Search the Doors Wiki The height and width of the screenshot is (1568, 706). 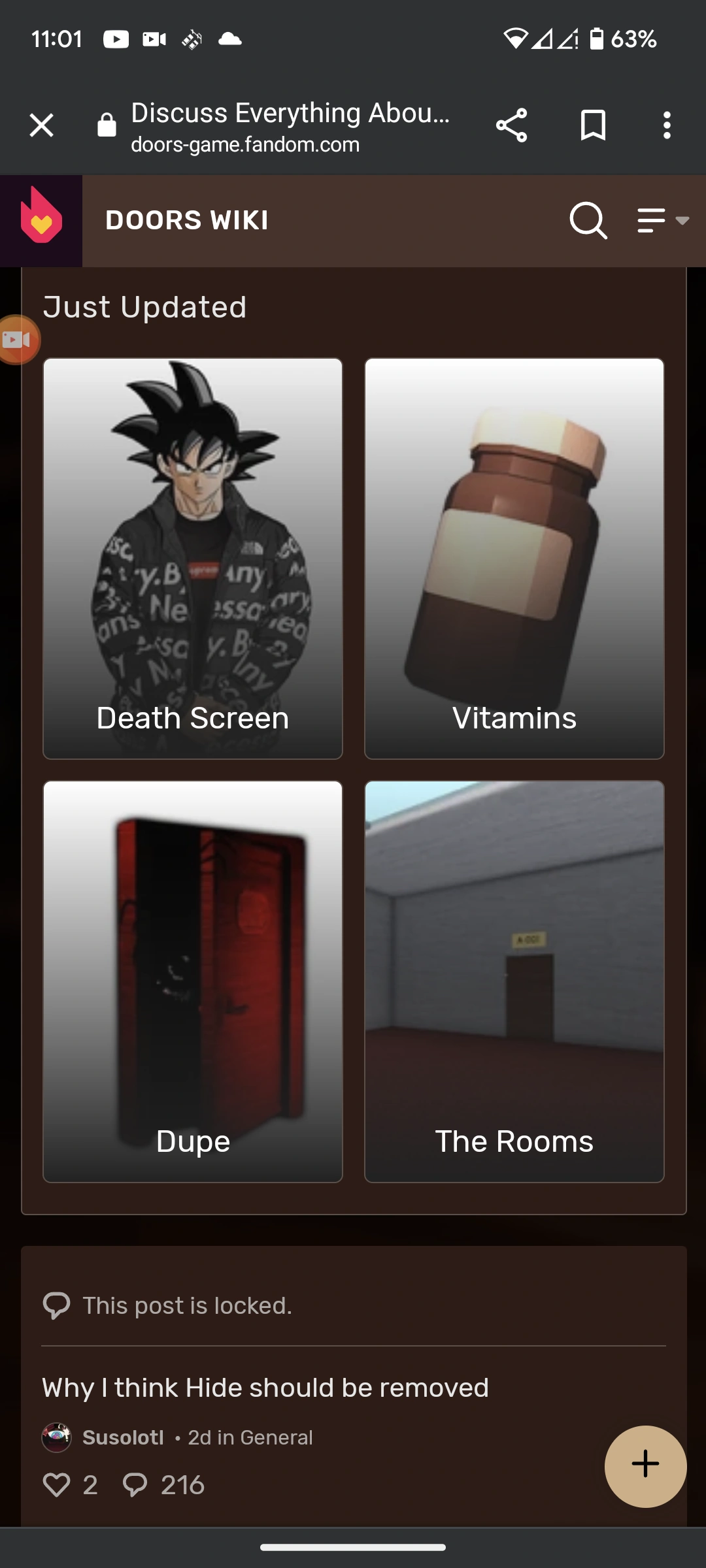(x=588, y=221)
